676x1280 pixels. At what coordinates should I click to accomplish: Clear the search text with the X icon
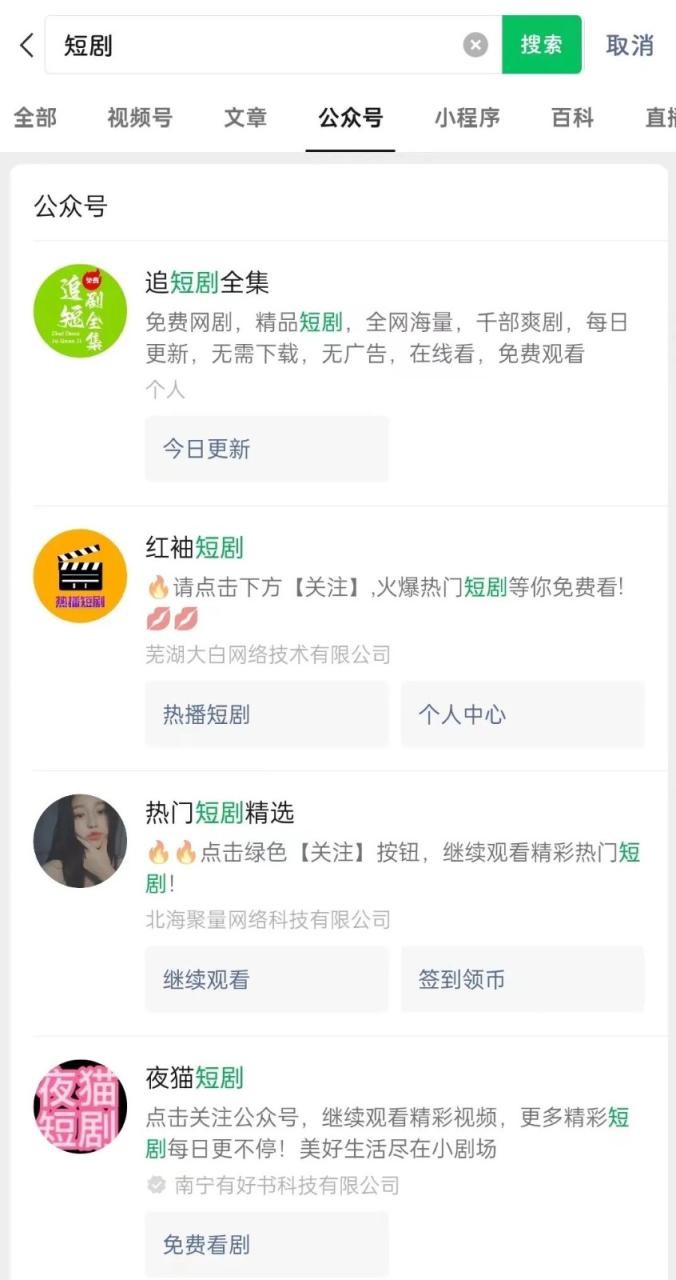(476, 45)
